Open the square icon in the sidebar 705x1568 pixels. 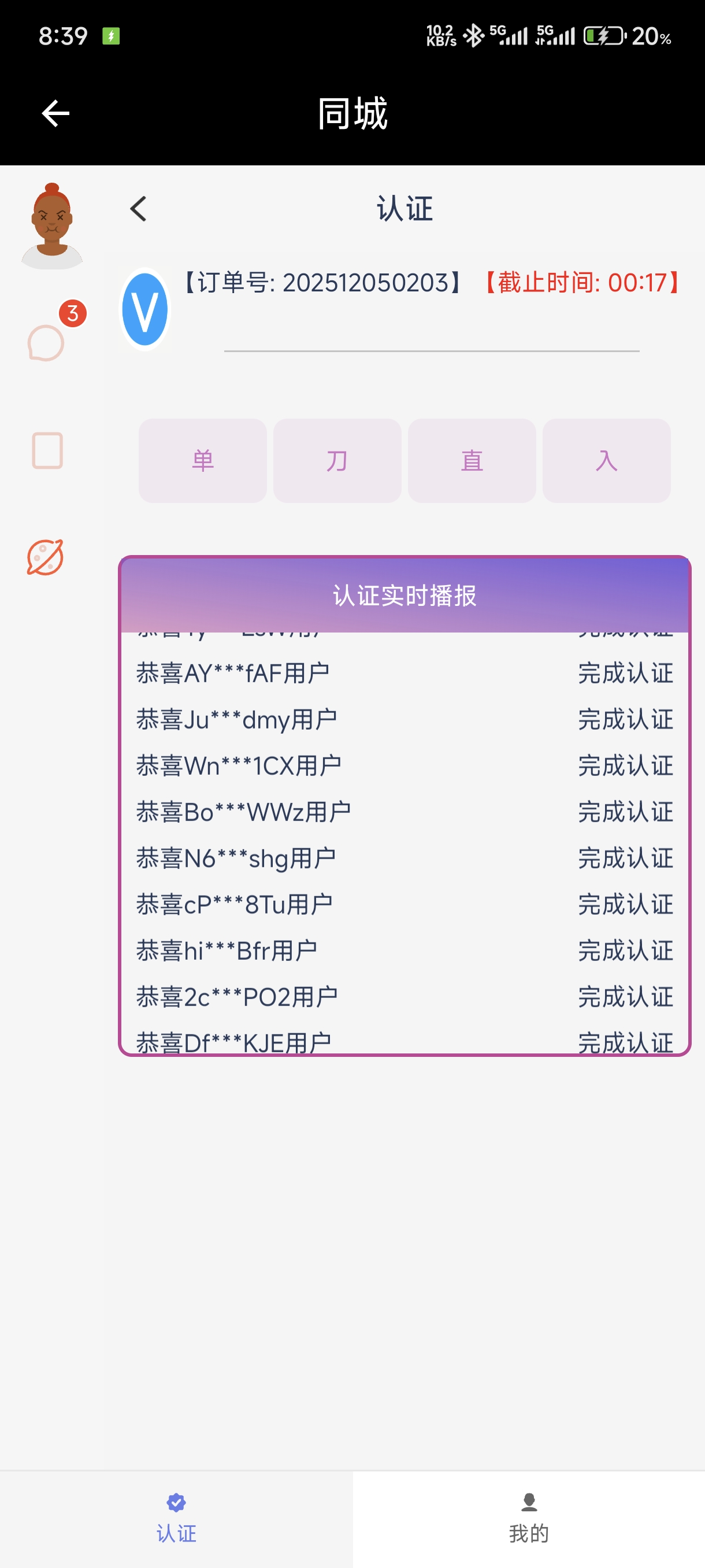click(47, 450)
